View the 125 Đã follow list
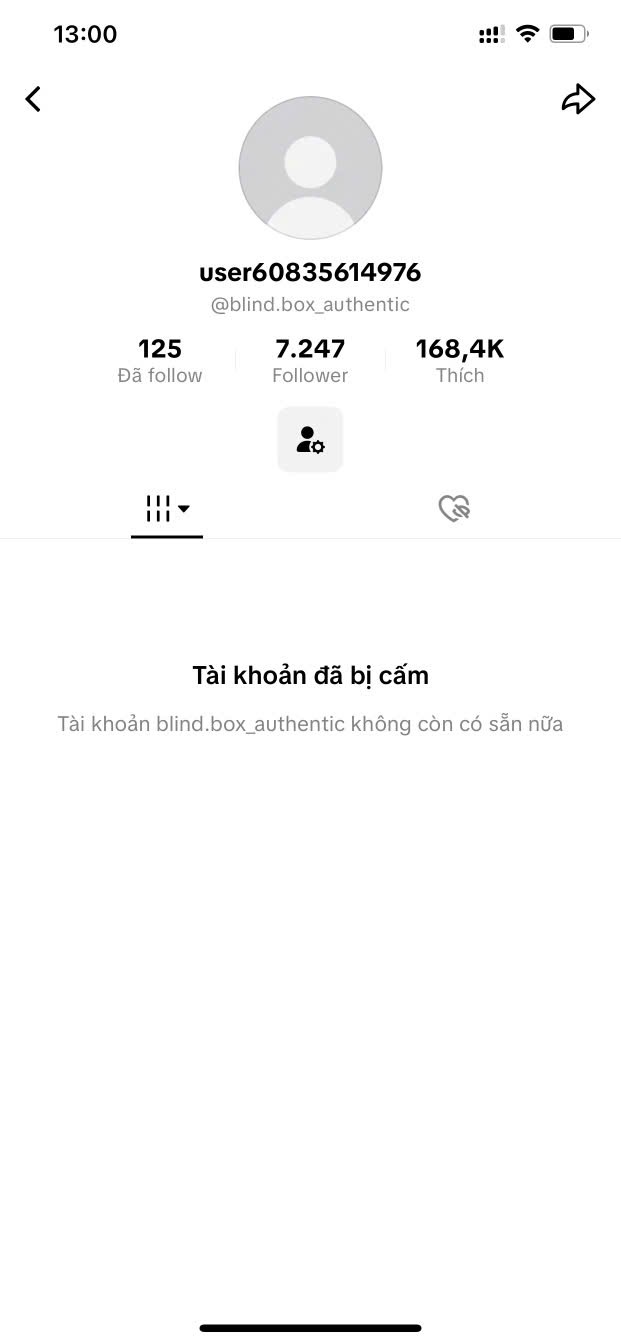This screenshot has height=1344, width=621. (x=160, y=360)
